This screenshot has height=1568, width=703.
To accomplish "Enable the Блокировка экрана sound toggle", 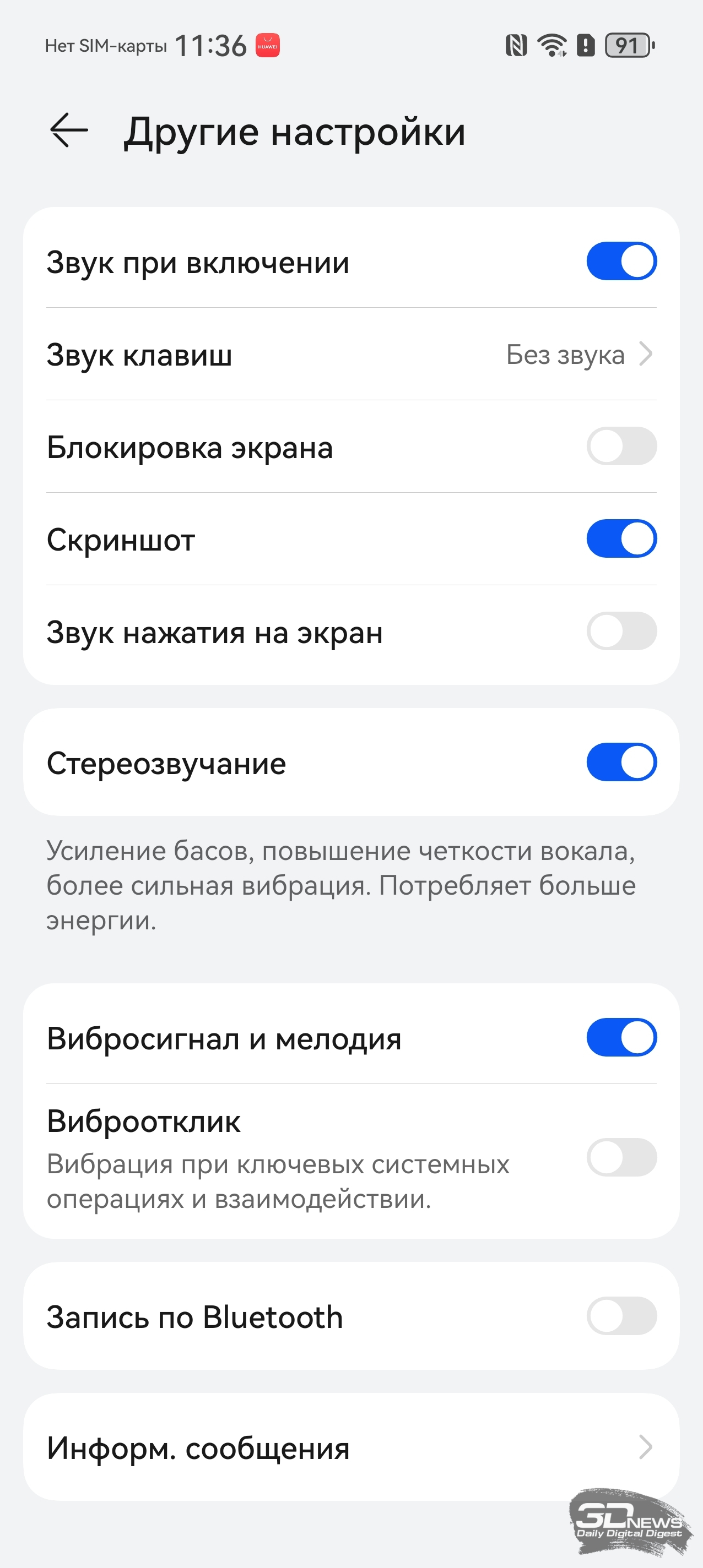I will (621, 446).
